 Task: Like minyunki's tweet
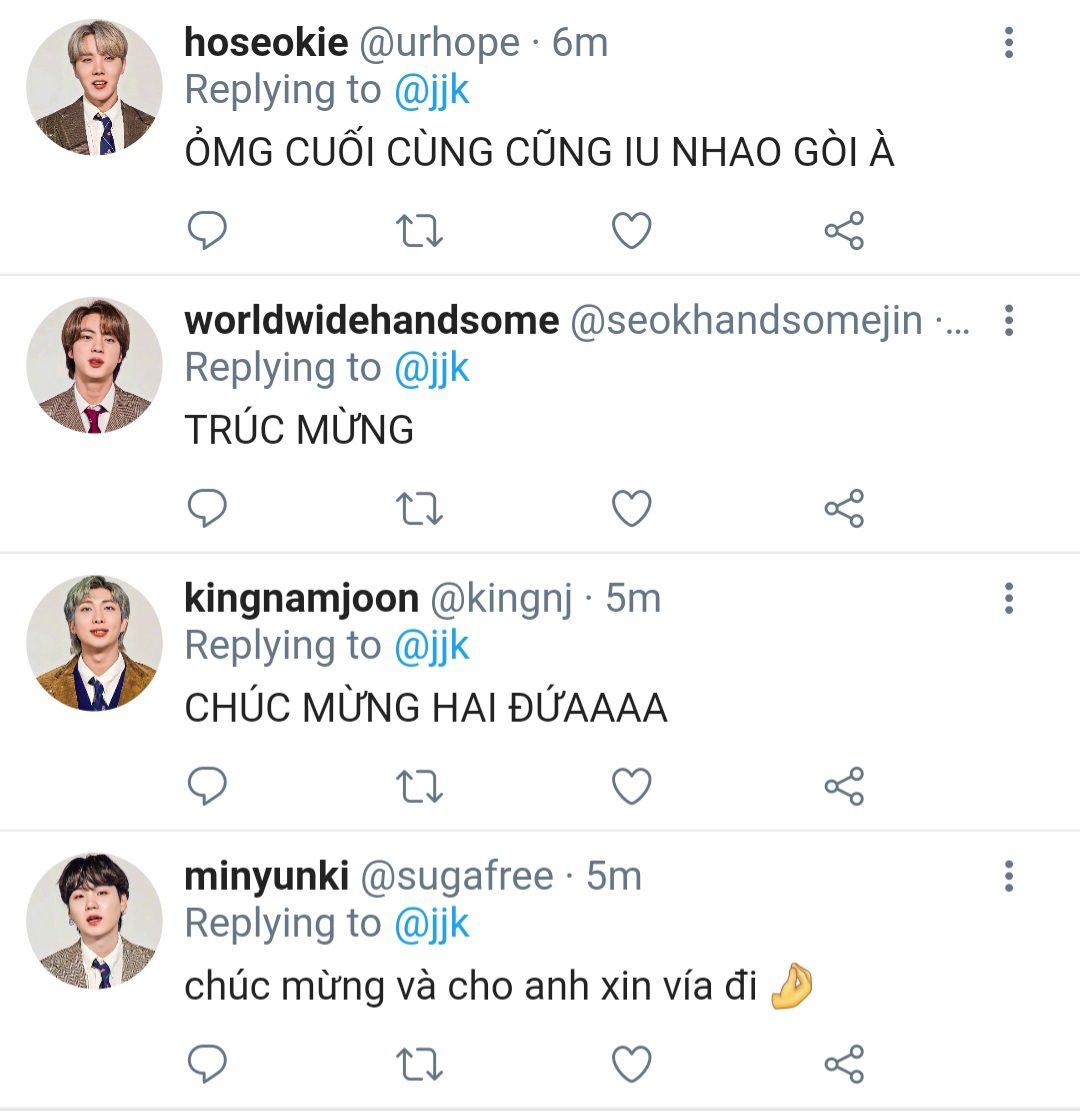tap(631, 1065)
